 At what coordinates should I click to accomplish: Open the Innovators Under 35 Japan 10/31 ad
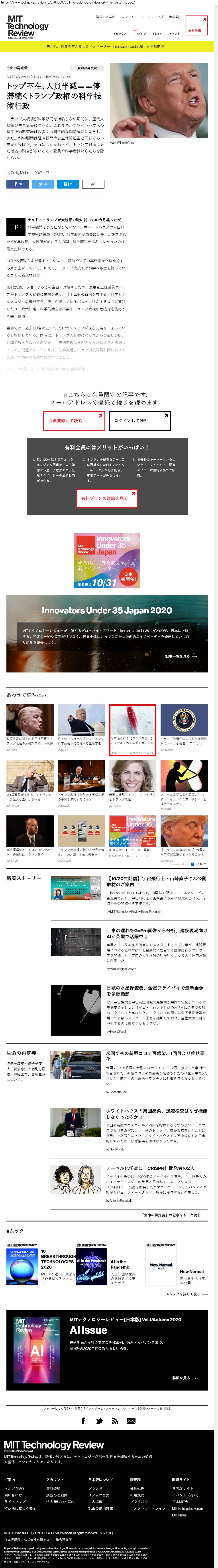(x=107, y=561)
